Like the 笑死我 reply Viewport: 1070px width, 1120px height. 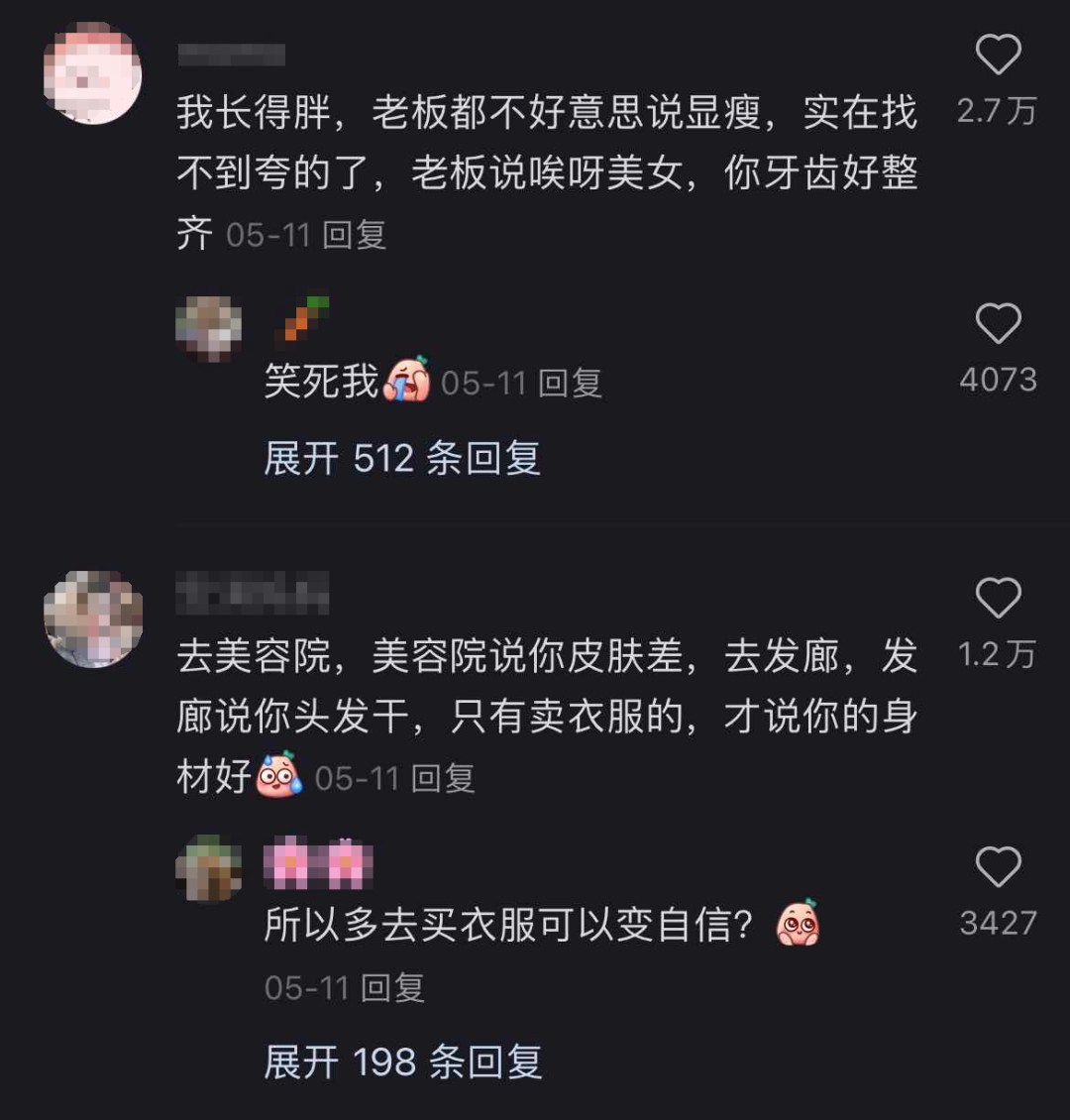tap(998, 324)
